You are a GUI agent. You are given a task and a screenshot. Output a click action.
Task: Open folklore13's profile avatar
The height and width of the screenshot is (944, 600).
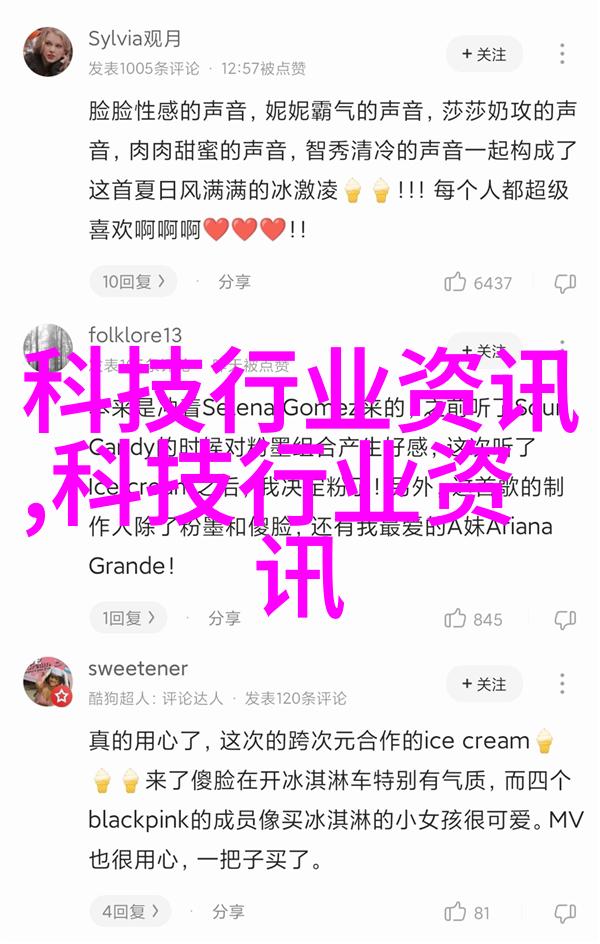(x=48, y=348)
